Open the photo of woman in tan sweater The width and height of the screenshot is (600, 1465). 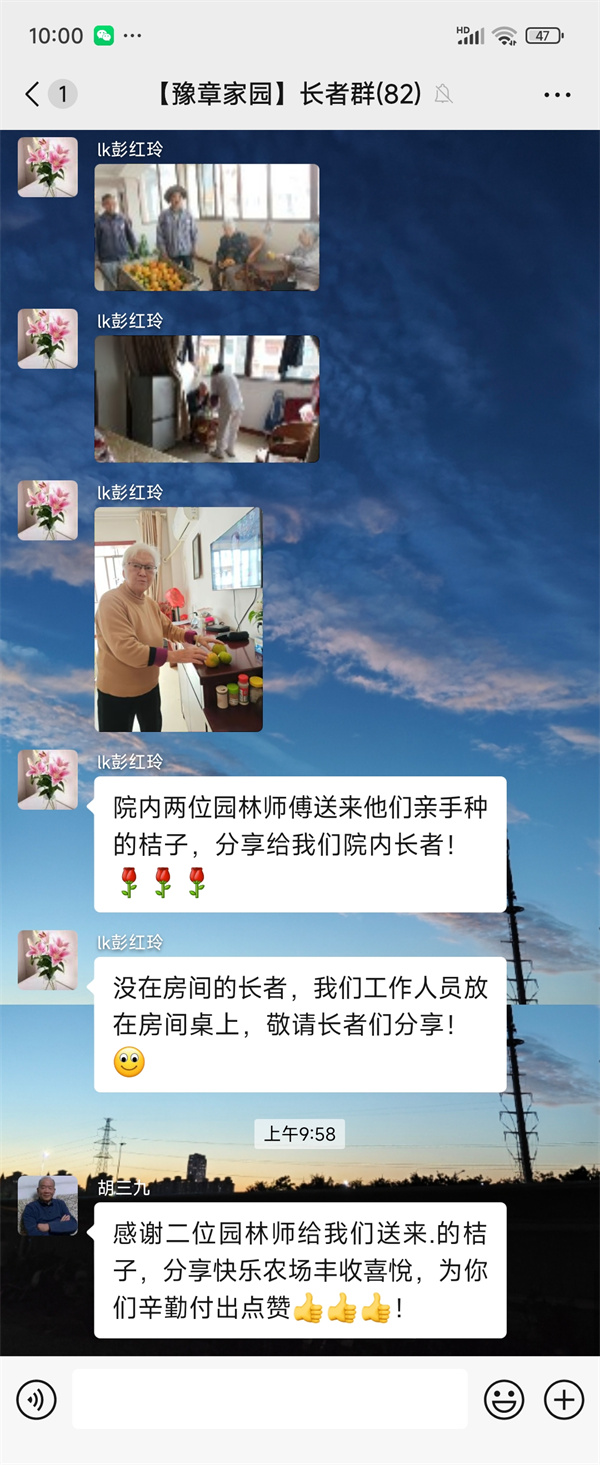(179, 619)
